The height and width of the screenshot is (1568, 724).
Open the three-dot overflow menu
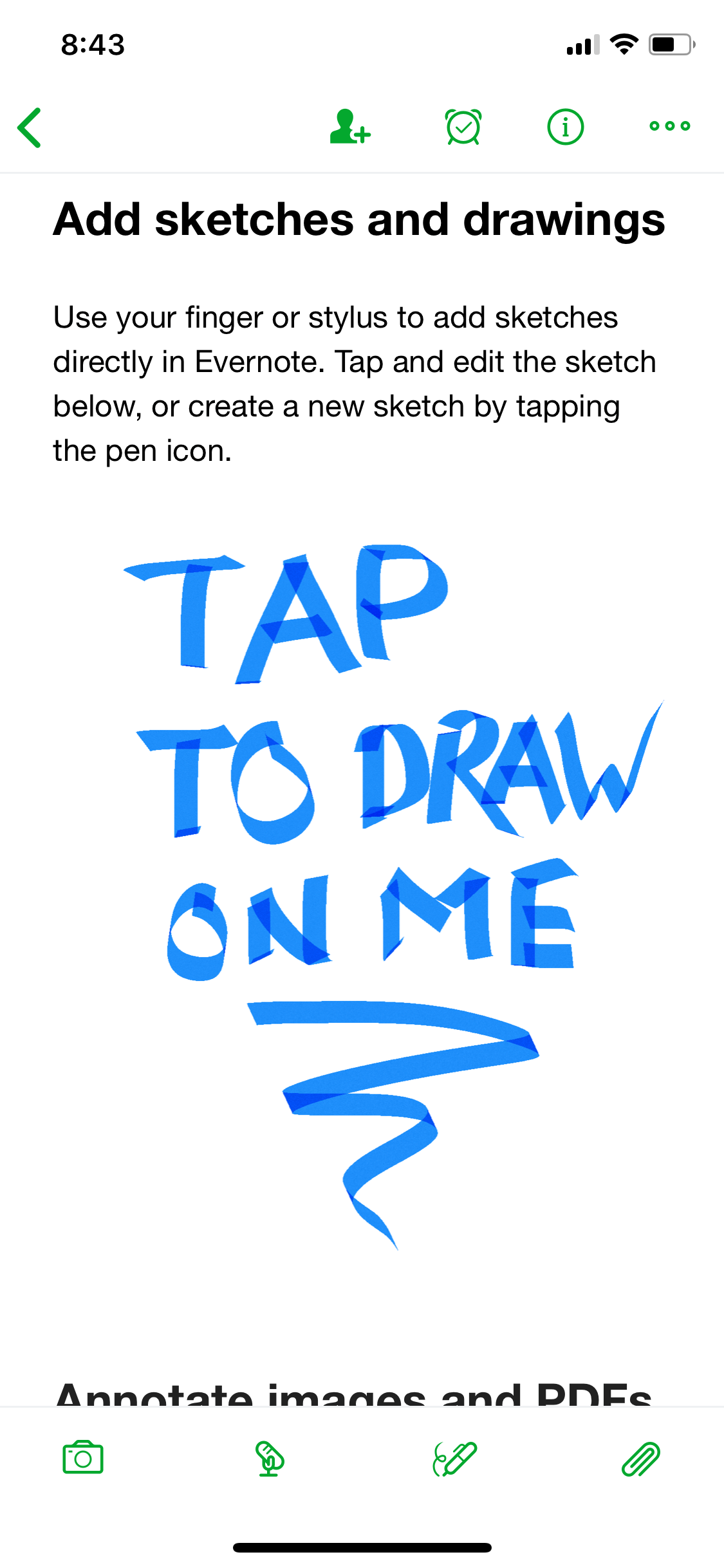670,126
